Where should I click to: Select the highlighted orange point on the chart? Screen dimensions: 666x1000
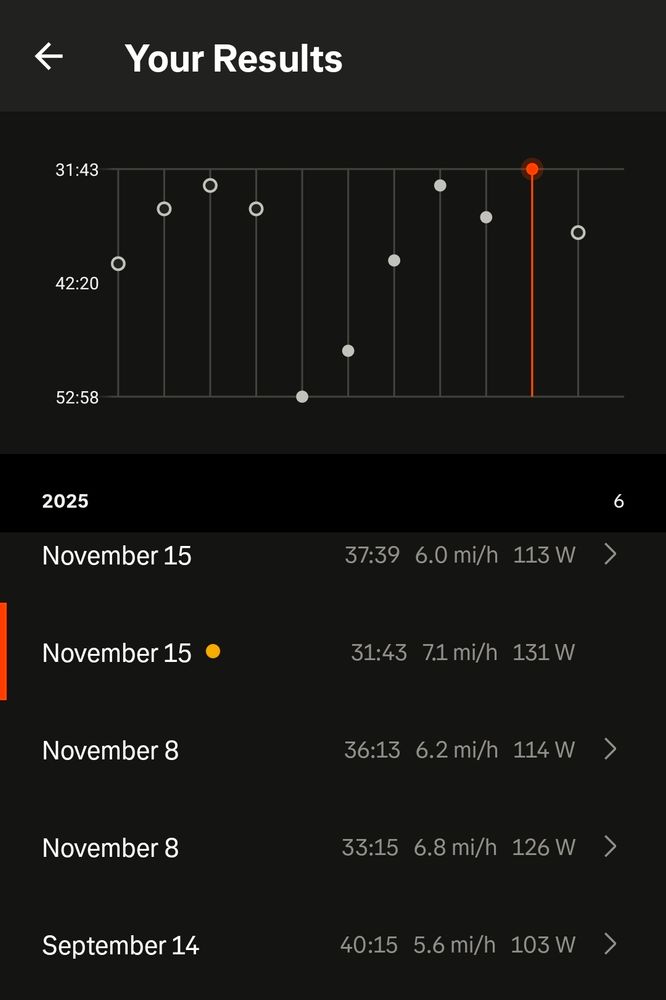pos(532,169)
